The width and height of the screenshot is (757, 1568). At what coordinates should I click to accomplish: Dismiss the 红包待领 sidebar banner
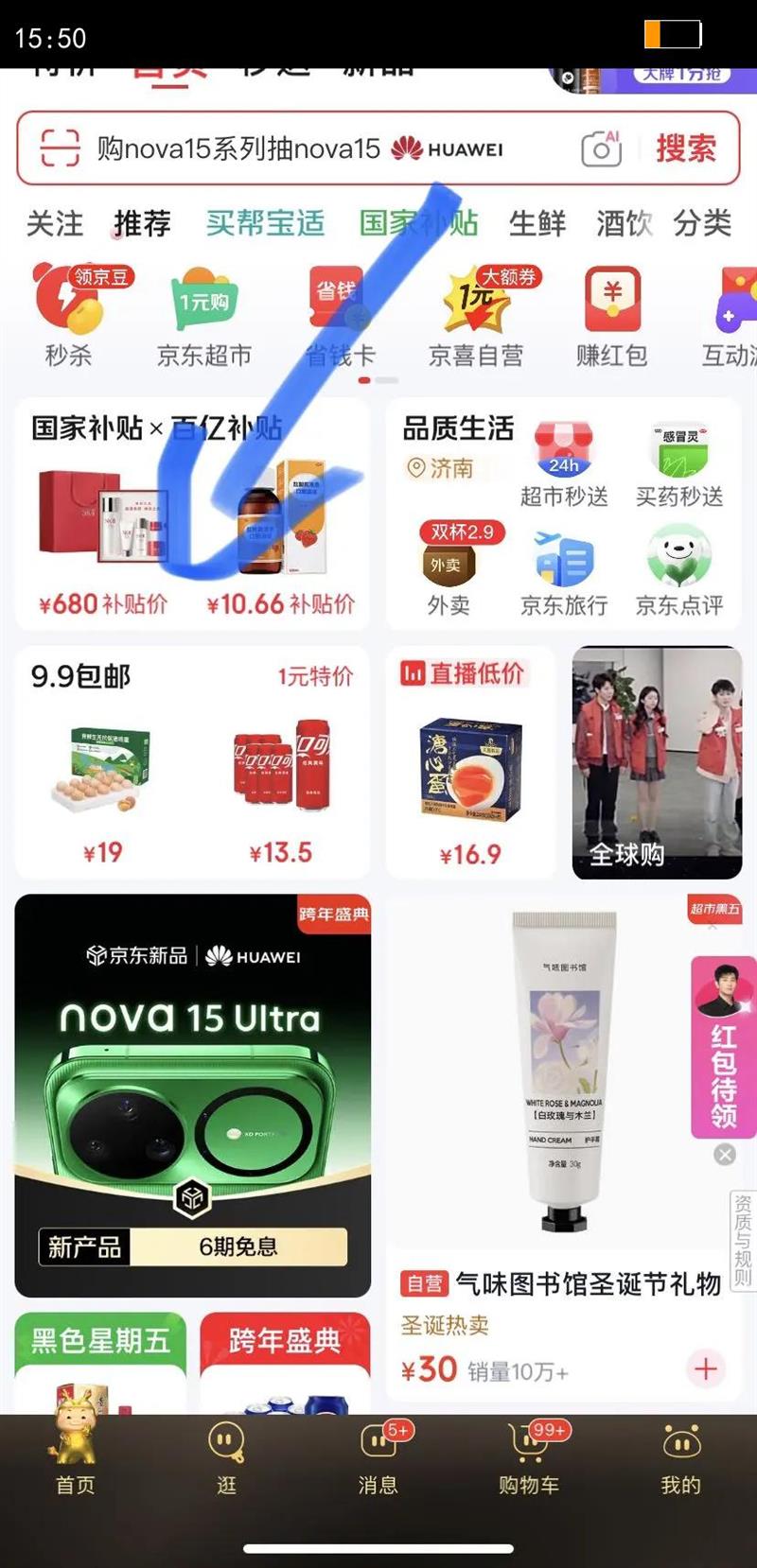pos(725,1154)
